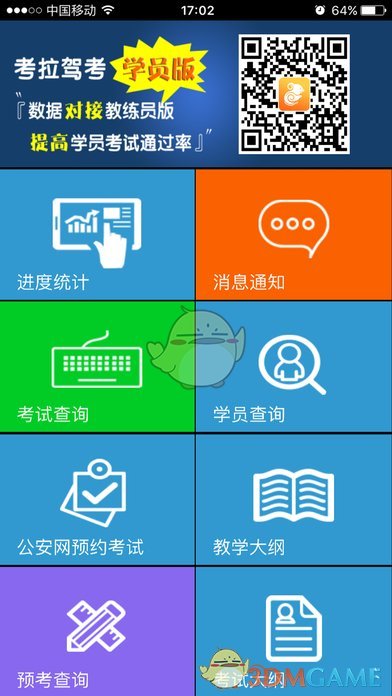This screenshot has width=392, height=696.
Task: Tap the 考拉驾考 学员版 banner
Action: coord(196,94)
